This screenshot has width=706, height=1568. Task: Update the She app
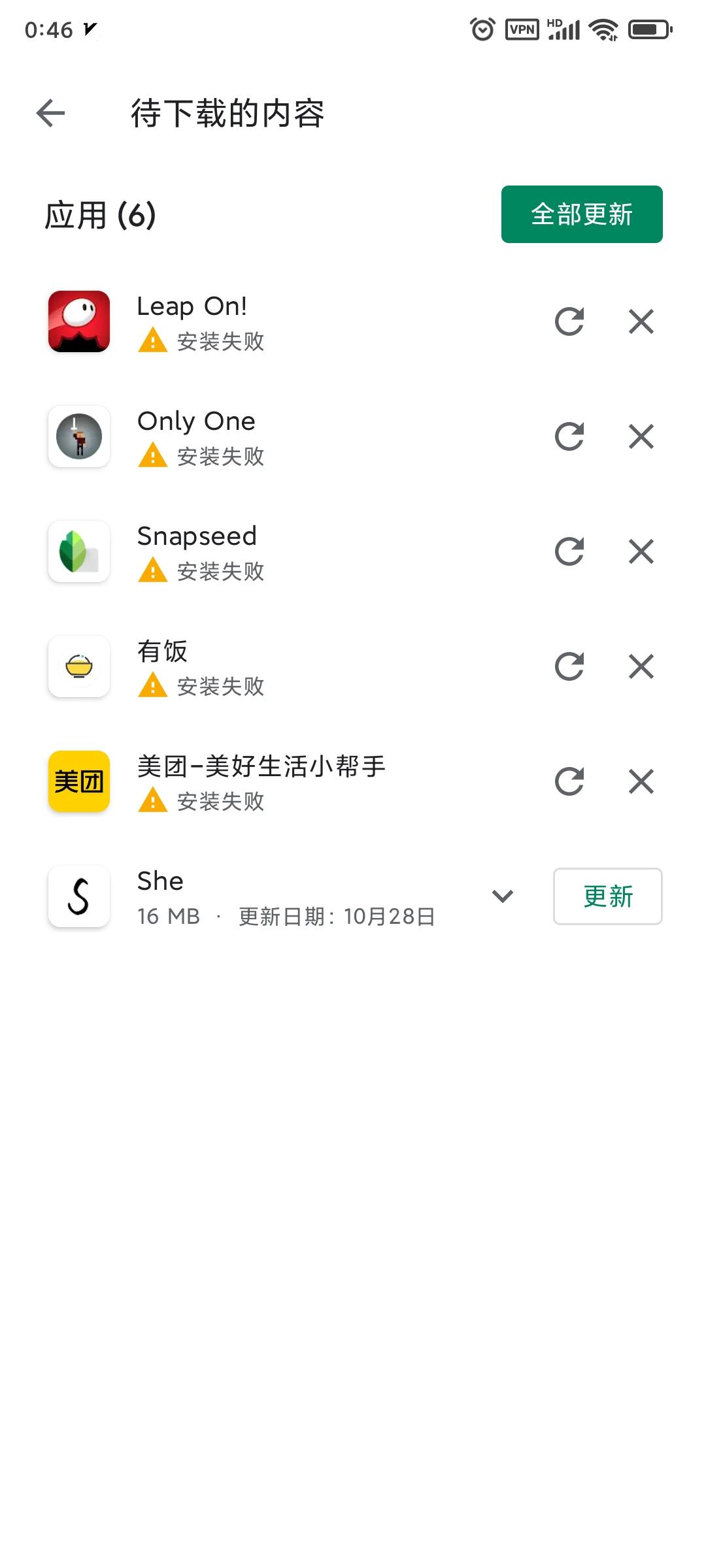pos(607,896)
